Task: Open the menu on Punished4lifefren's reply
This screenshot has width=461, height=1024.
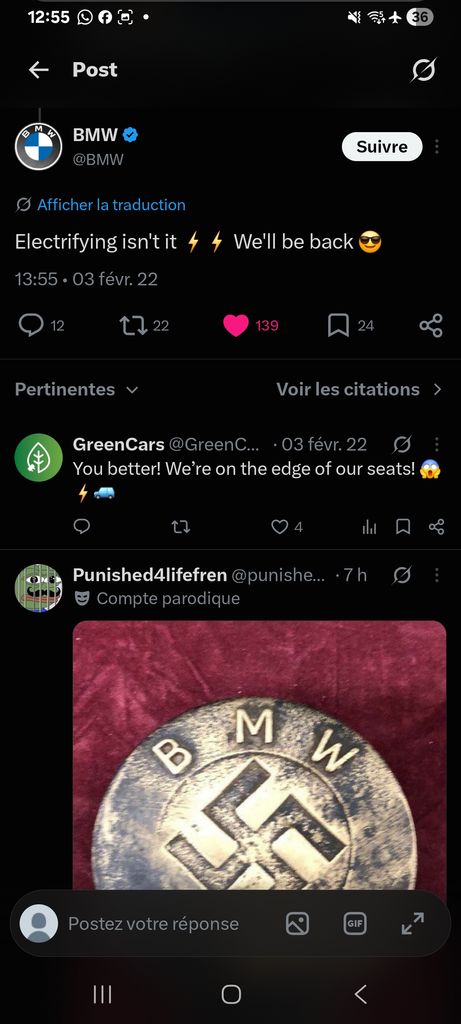Action: point(437,575)
